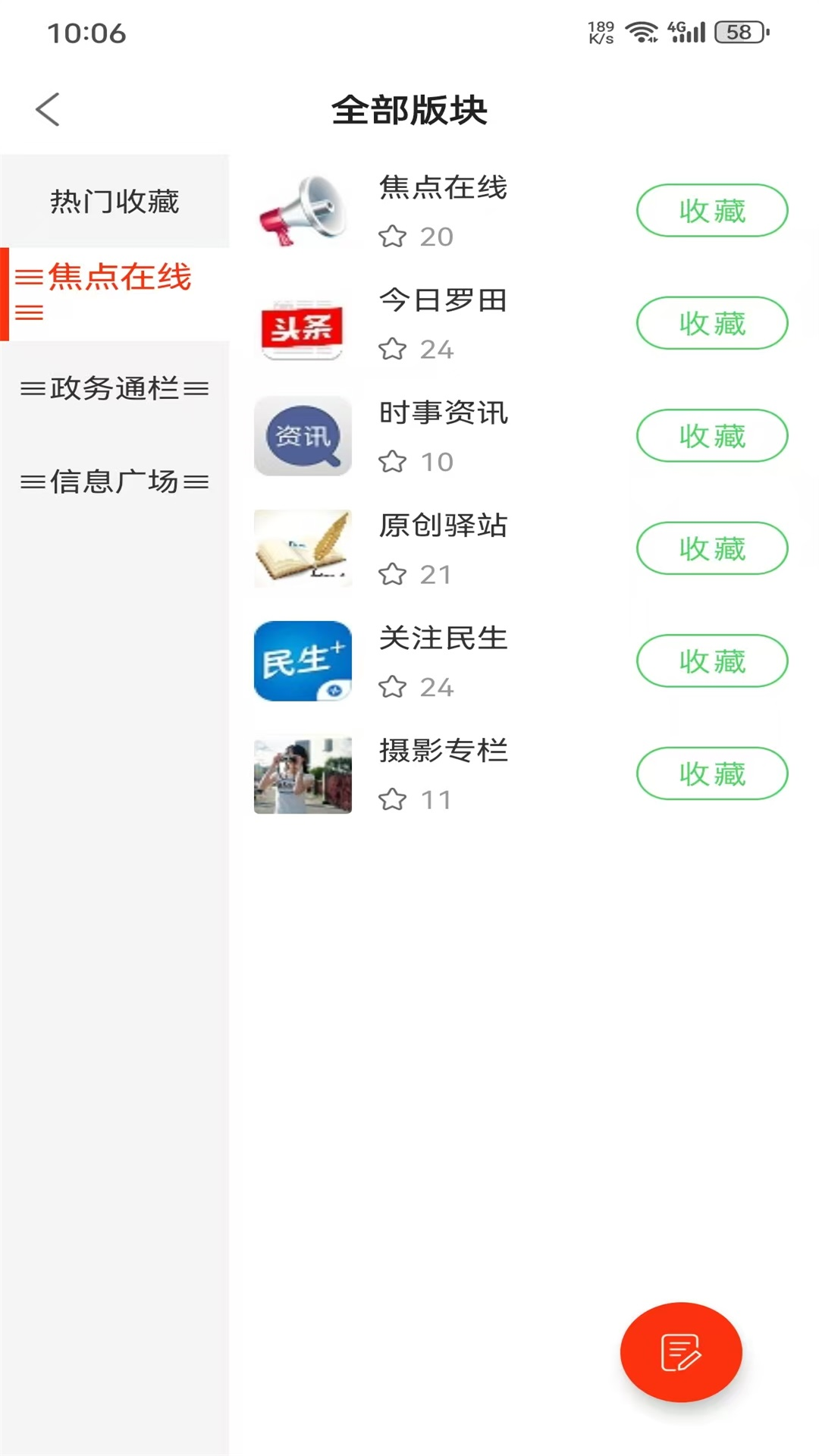Screen dimensions: 819x1456
Task: Tap the blue 民生+ icon for 关注民生
Action: 303,661
